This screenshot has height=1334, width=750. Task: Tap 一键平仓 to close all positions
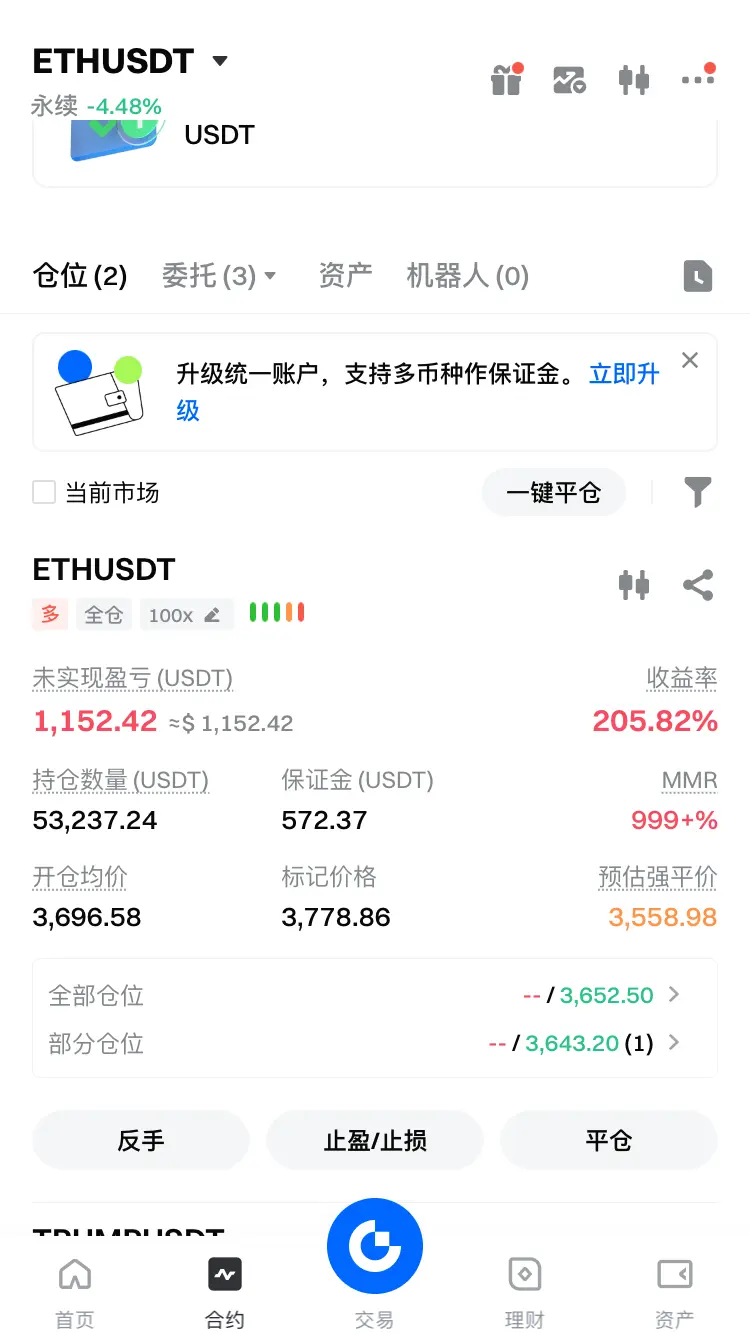pos(553,493)
